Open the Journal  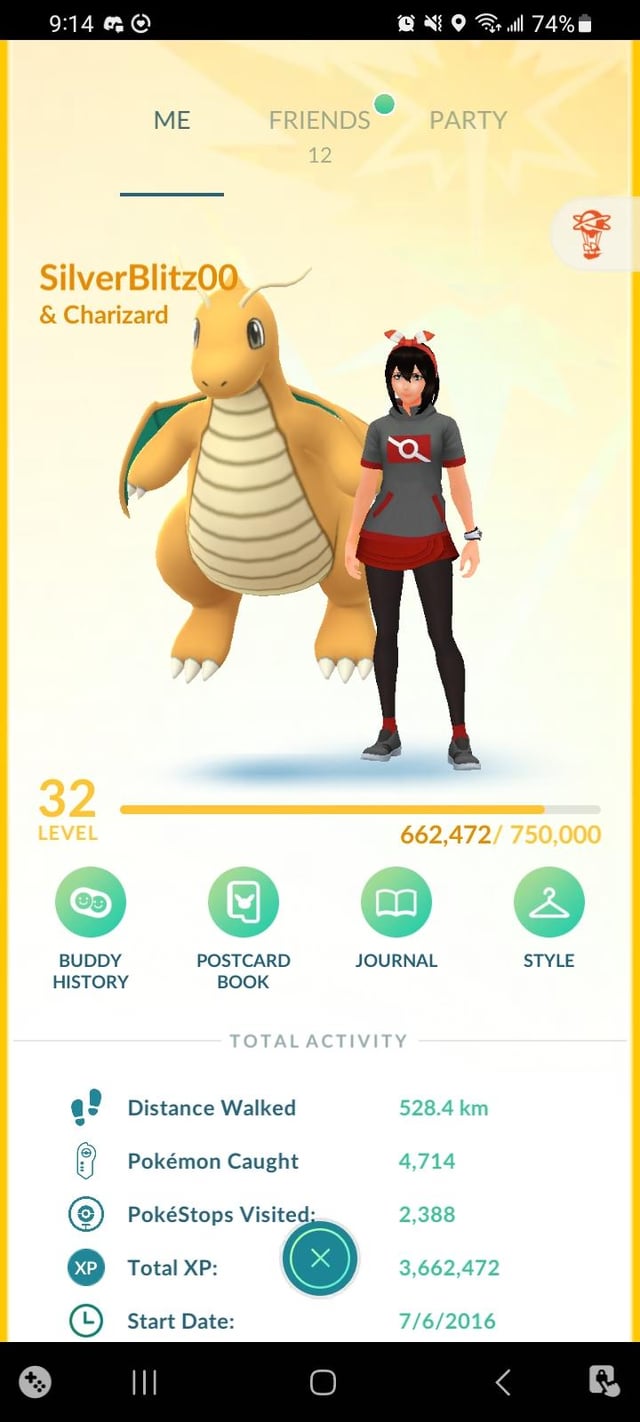coord(396,903)
